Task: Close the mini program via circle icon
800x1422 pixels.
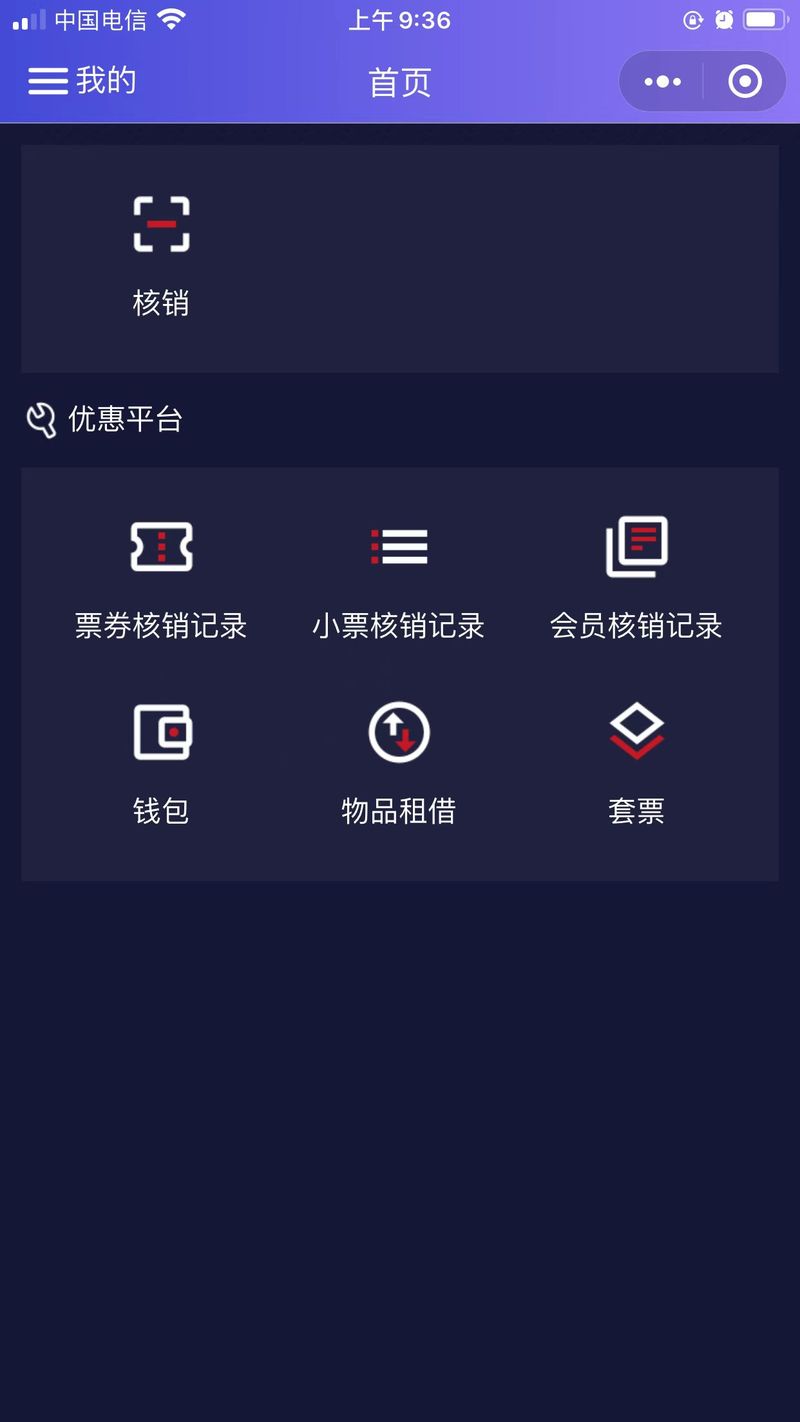Action: coord(745,82)
